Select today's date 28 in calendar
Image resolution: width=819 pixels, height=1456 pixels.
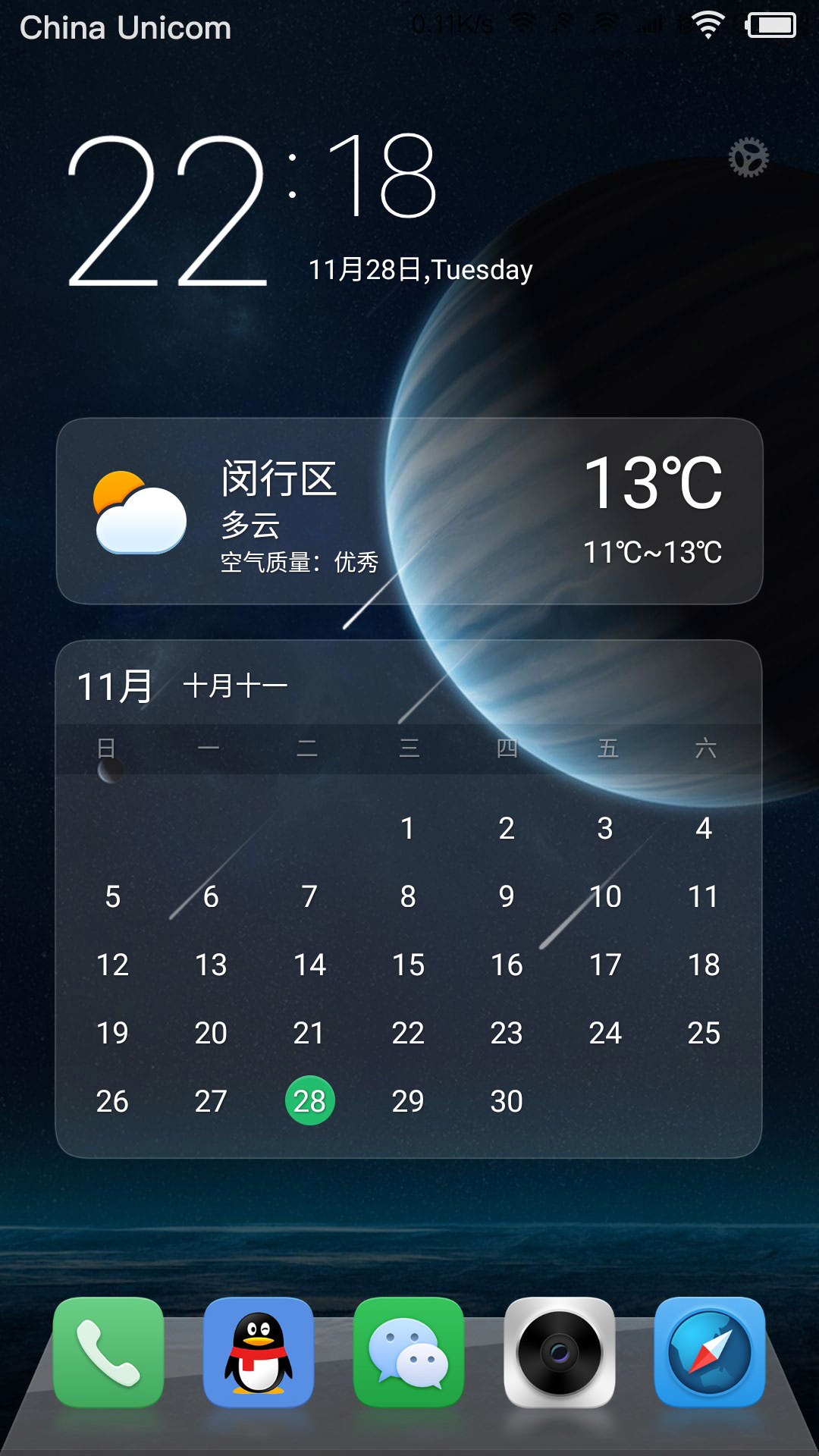(x=309, y=1100)
